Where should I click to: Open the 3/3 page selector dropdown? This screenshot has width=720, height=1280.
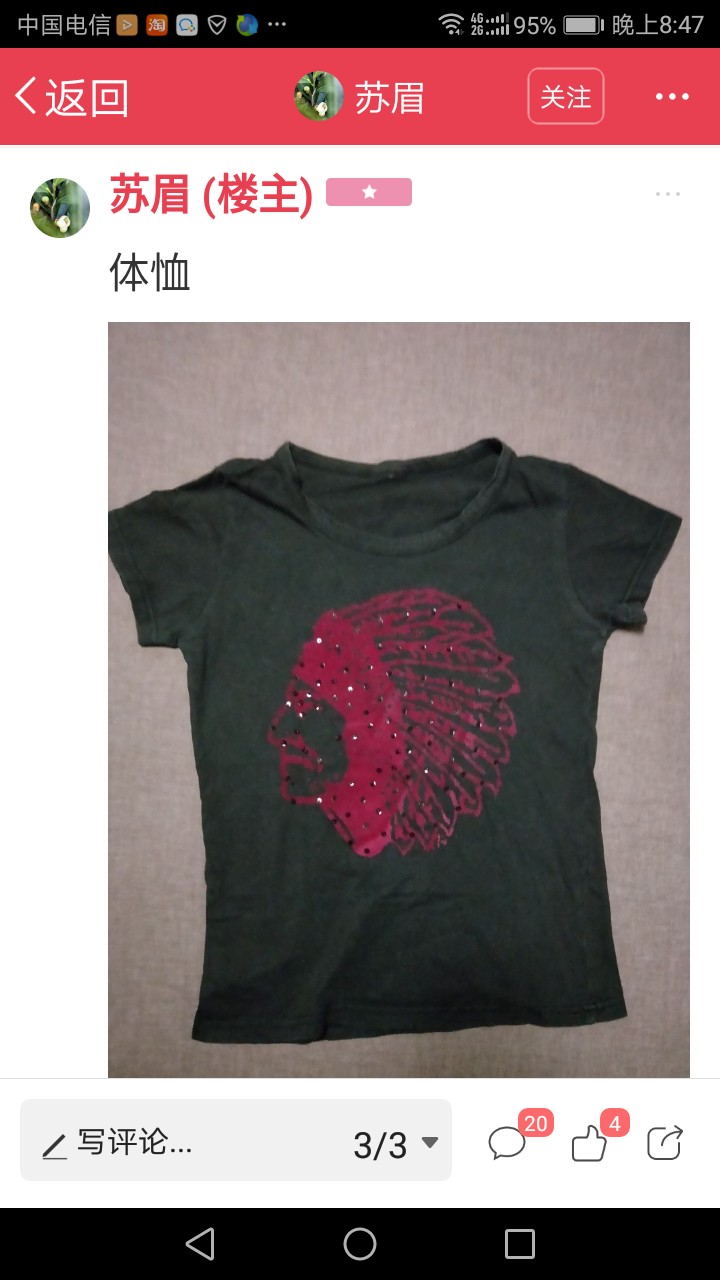point(396,1143)
